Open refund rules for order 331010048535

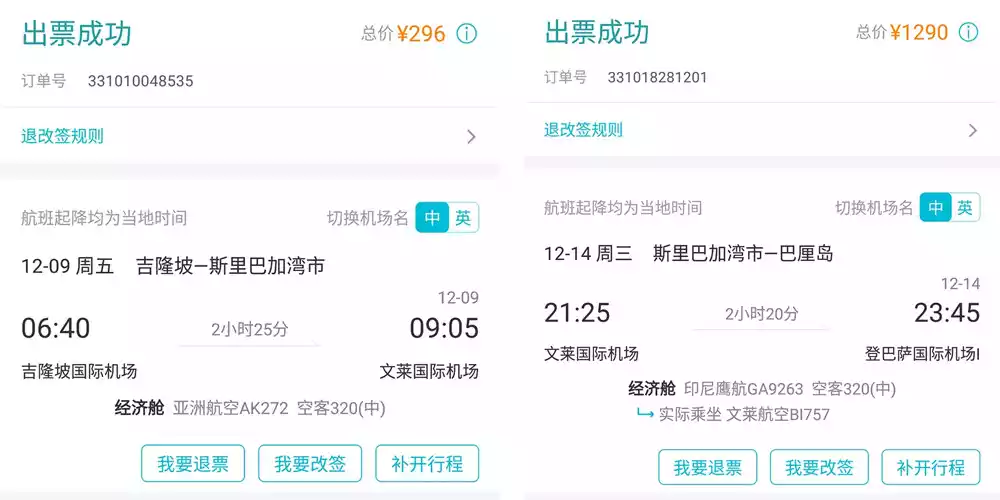(250, 137)
